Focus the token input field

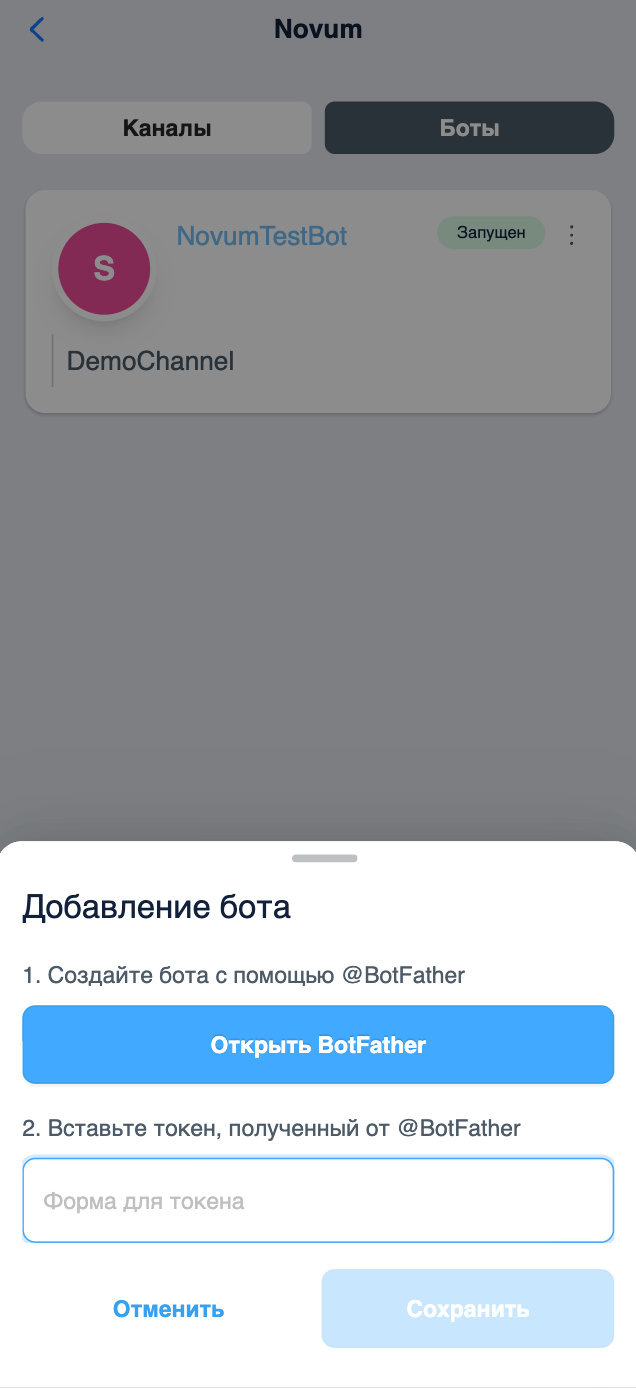[x=318, y=1200]
